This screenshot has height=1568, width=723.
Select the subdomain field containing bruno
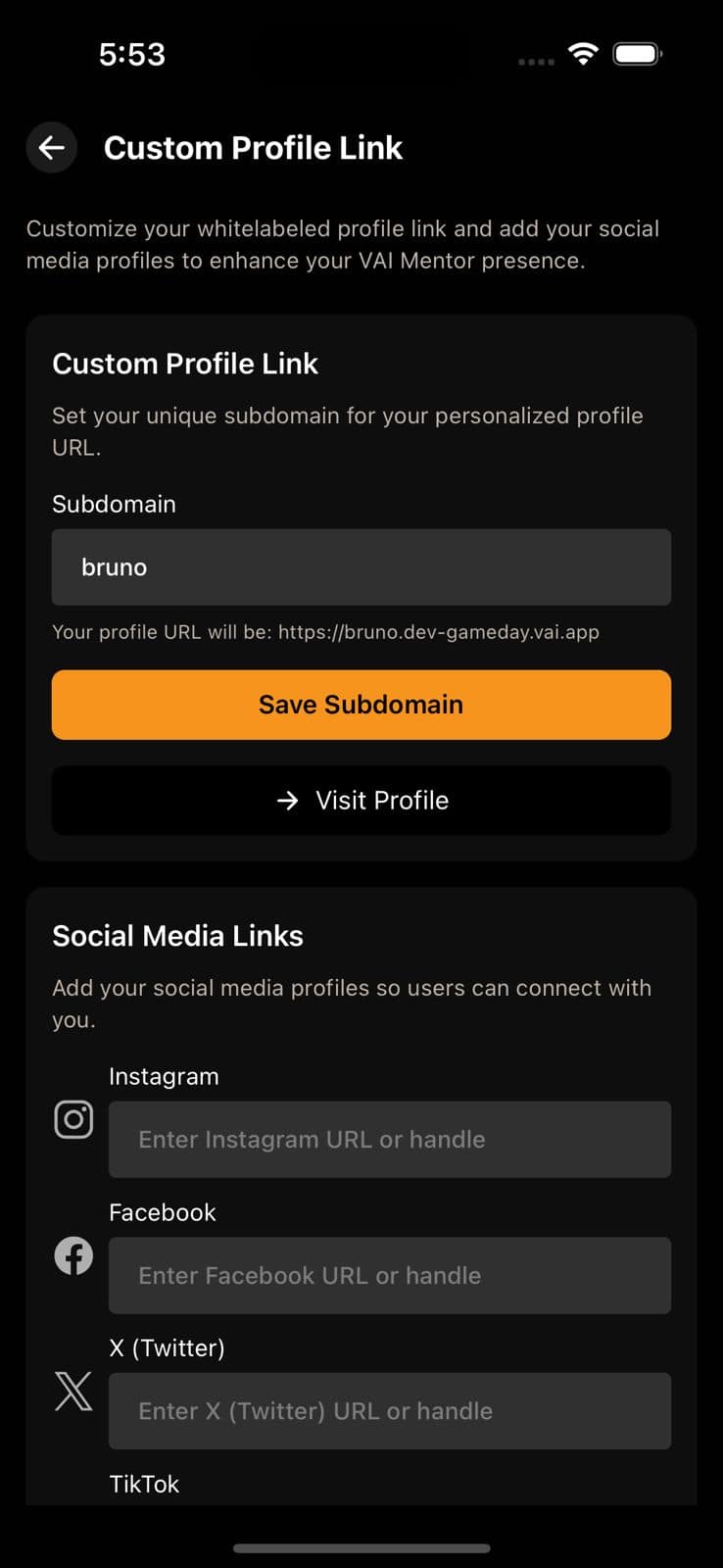tap(361, 566)
